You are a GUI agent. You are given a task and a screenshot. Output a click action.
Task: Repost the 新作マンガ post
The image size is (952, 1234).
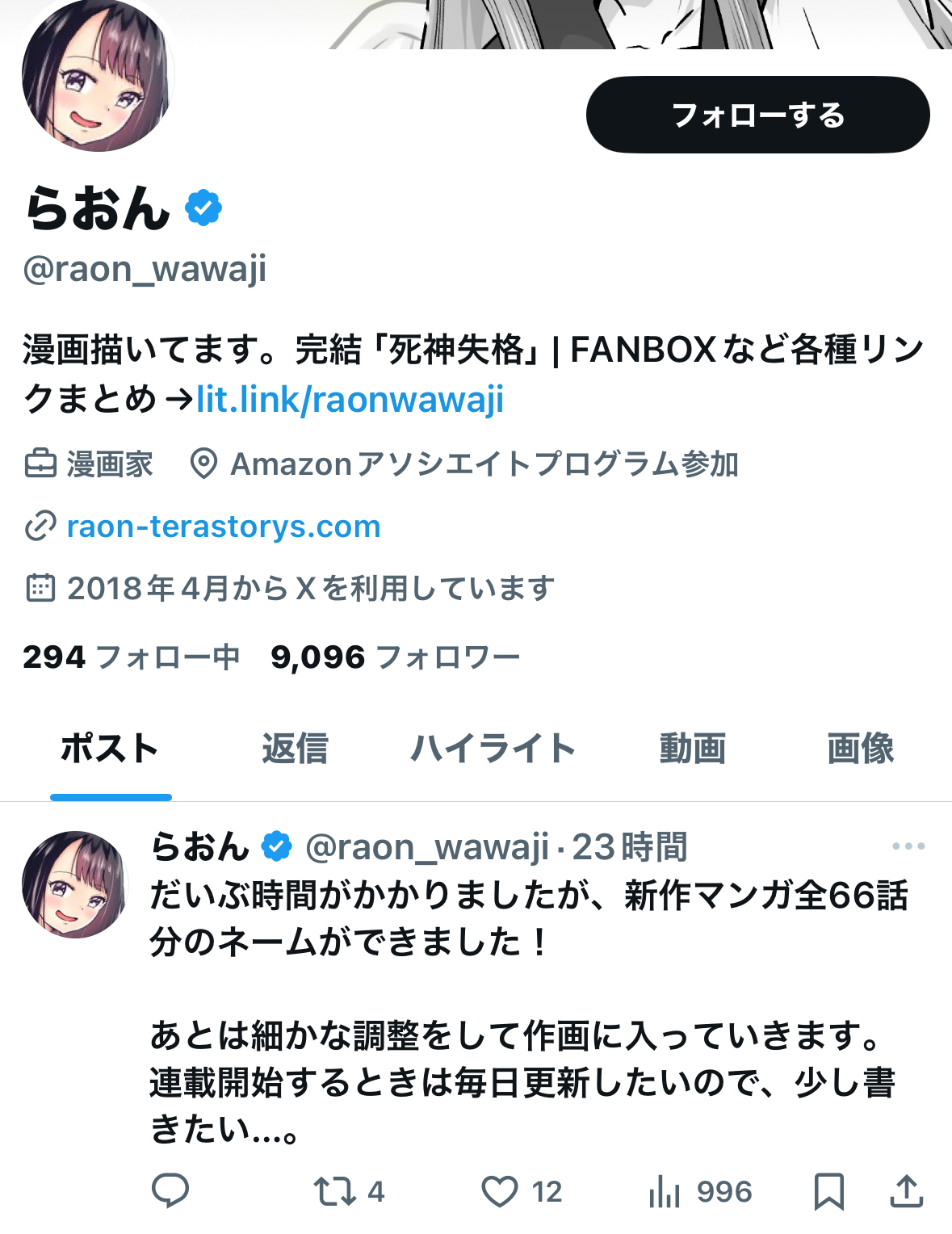(335, 1191)
